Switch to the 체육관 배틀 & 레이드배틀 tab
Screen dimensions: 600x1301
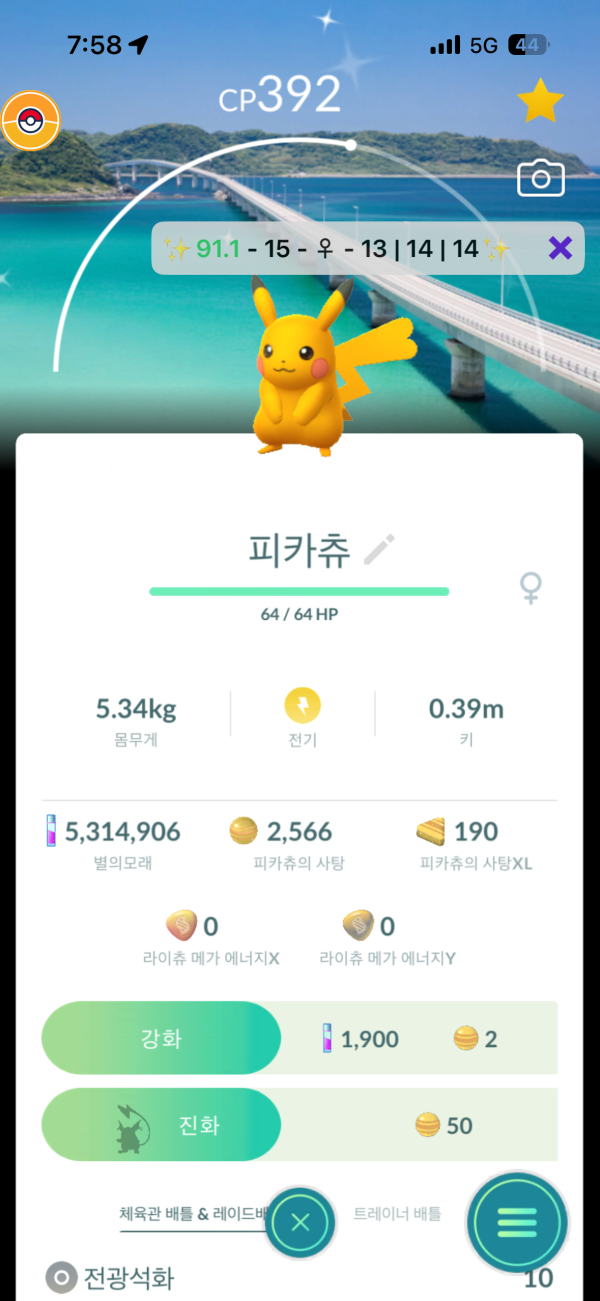(x=194, y=1214)
